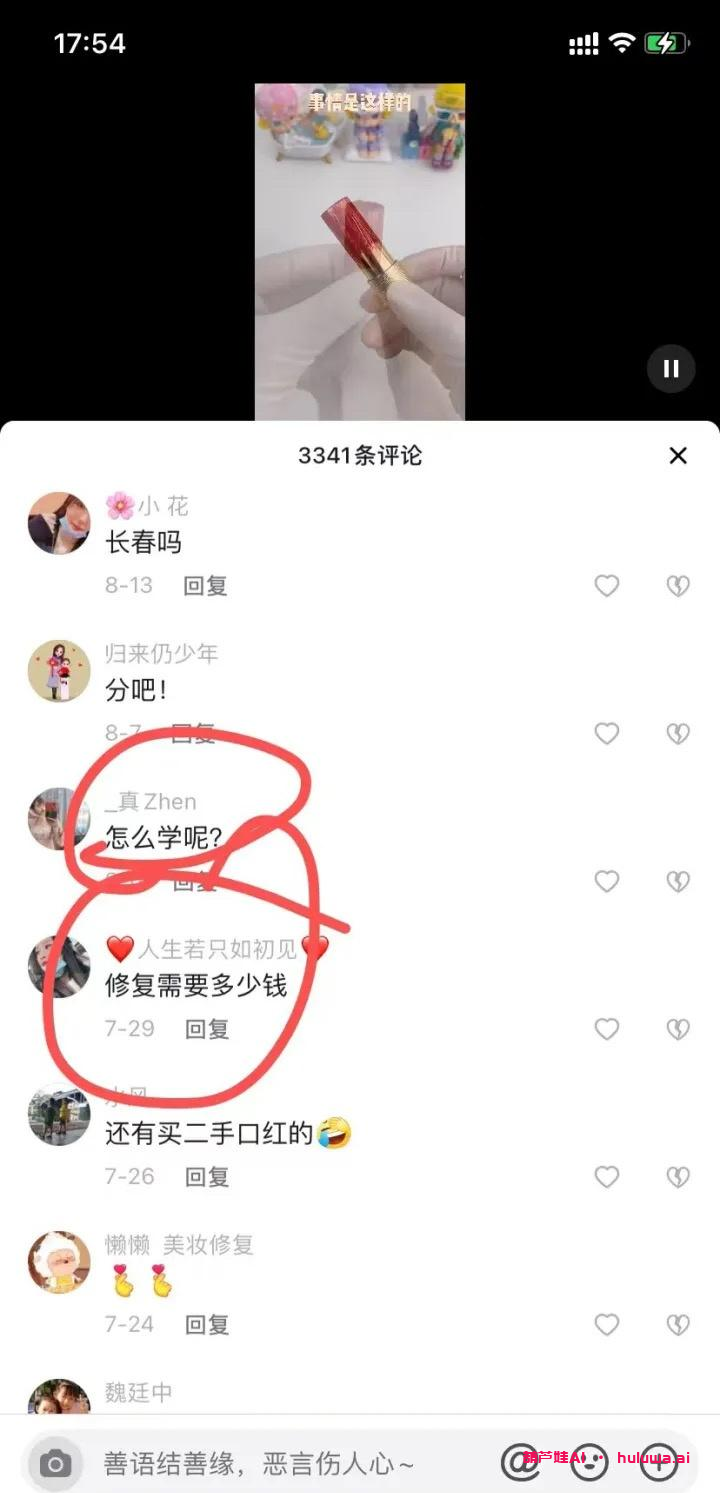The width and height of the screenshot is (720, 1493).
Task: Pause the playing video
Action: coord(670,369)
